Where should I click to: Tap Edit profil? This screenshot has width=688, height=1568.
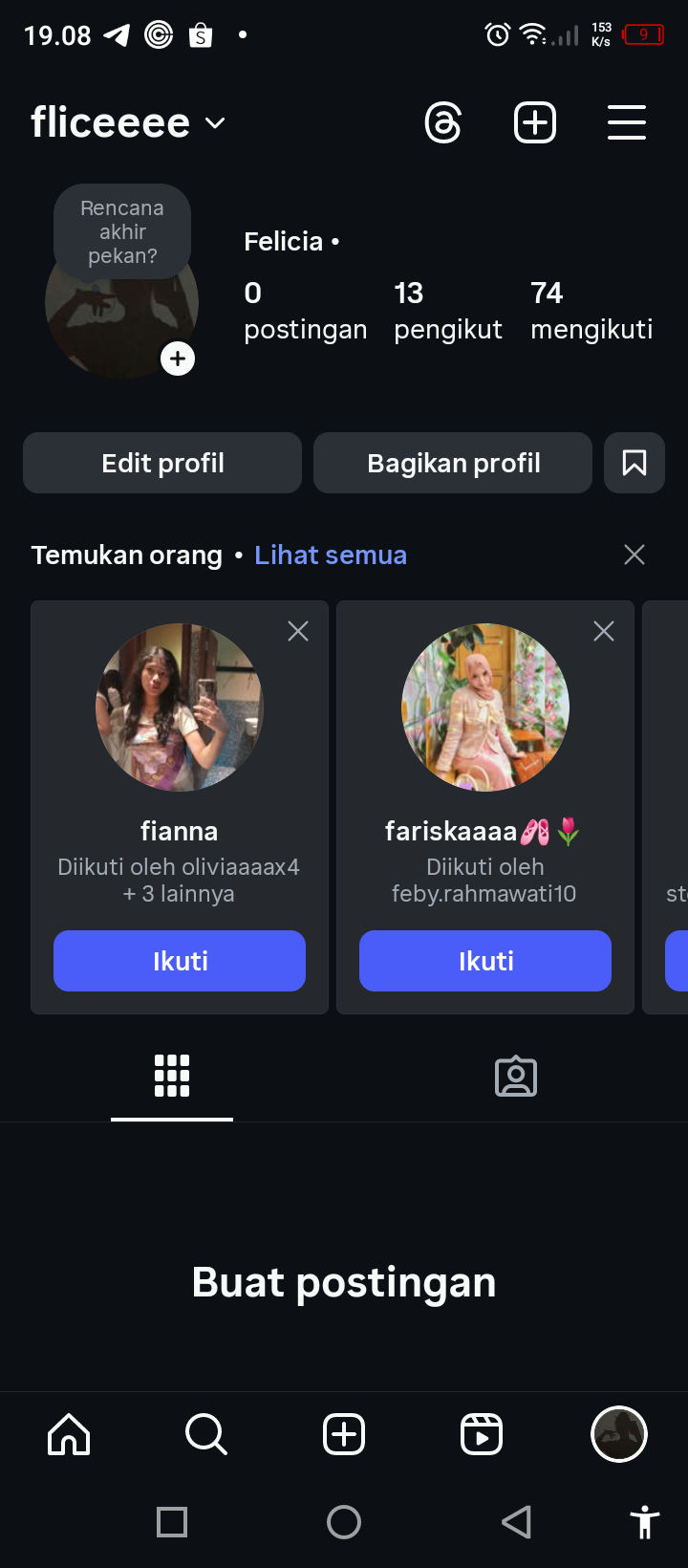162,463
